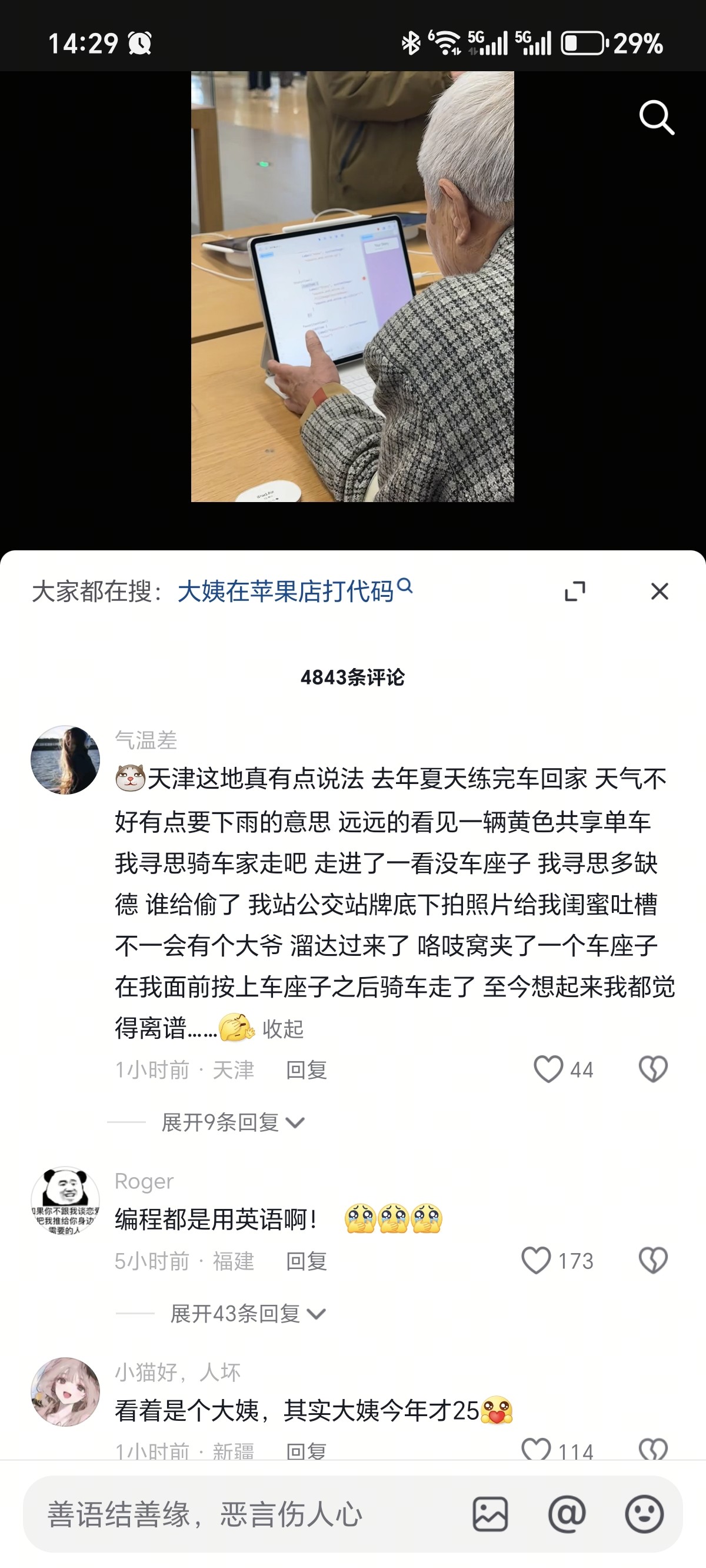Open 小猫好,人坏's profile avatar
The image size is (706, 1568).
point(65,1392)
